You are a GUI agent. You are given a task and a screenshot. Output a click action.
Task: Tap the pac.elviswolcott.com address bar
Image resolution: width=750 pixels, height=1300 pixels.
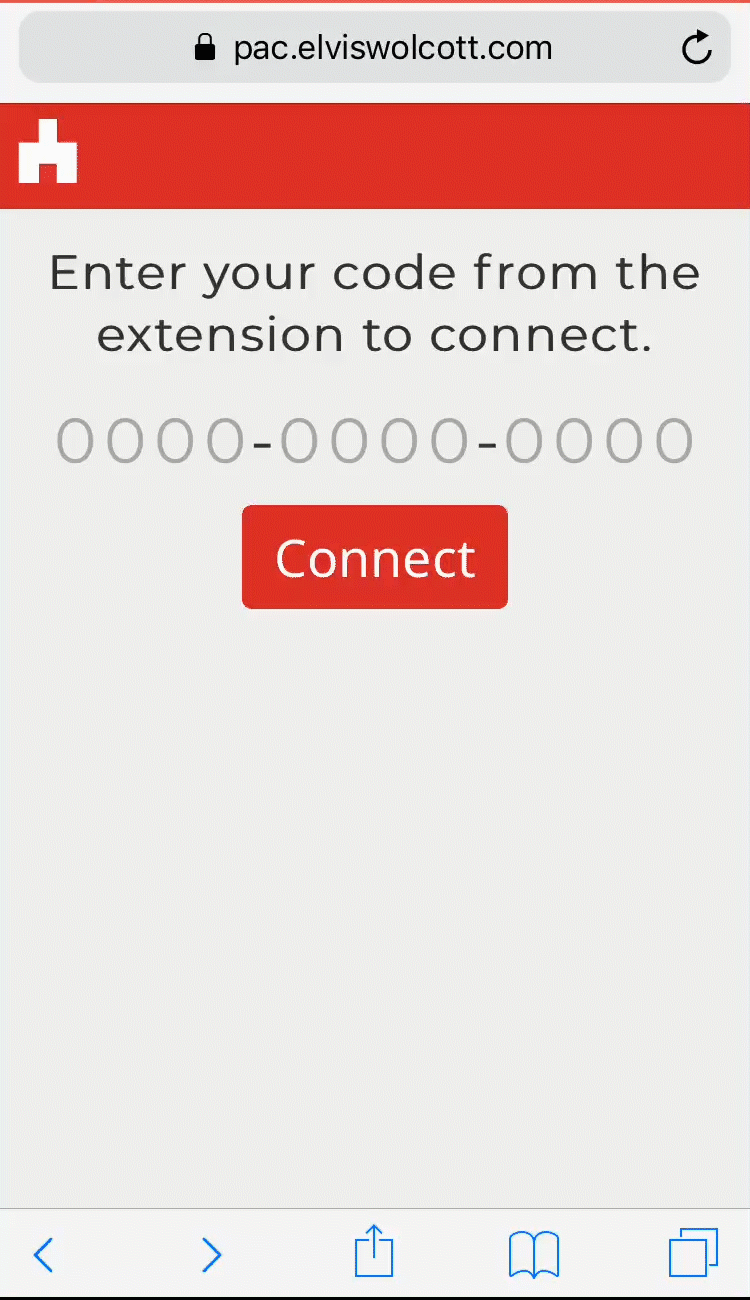click(x=375, y=47)
